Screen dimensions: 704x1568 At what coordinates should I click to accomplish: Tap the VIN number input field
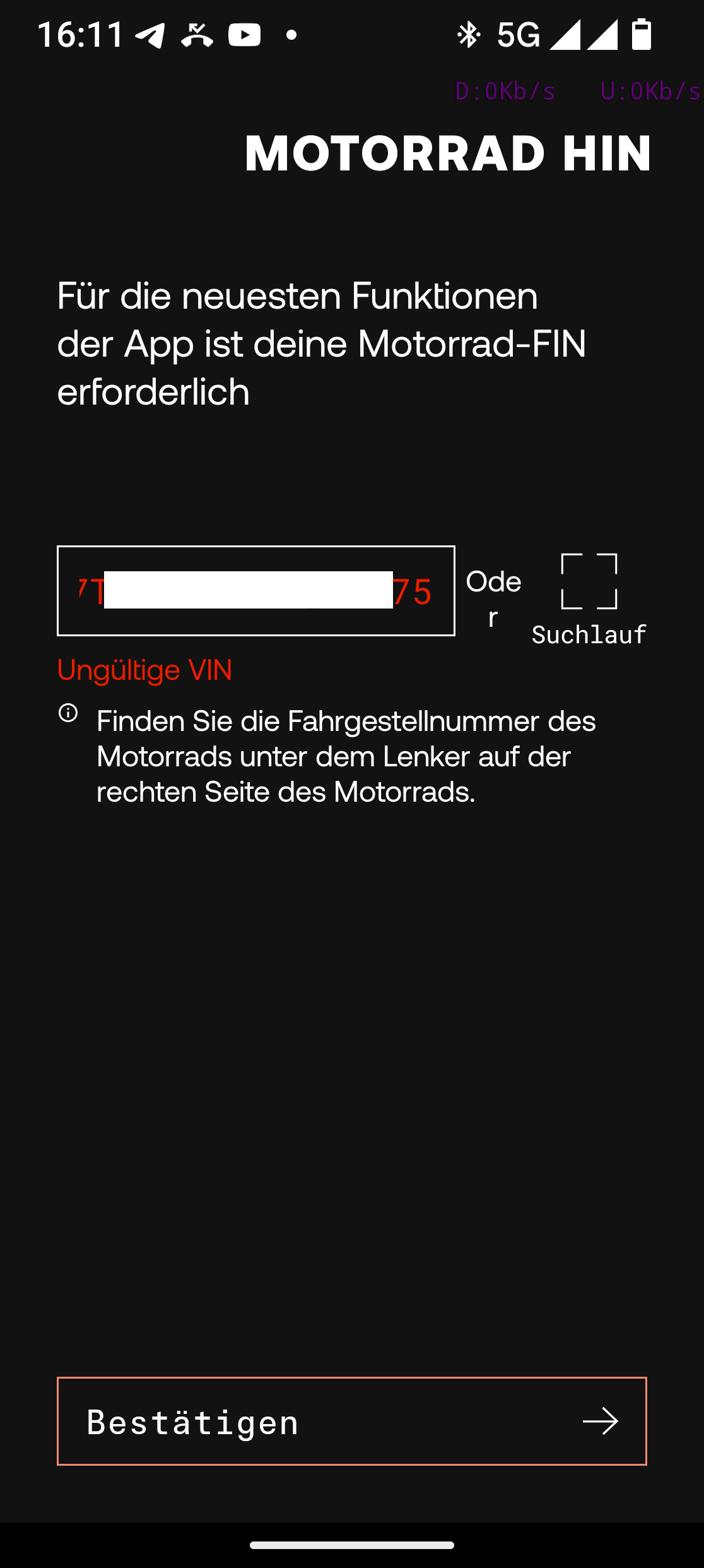[x=255, y=591]
